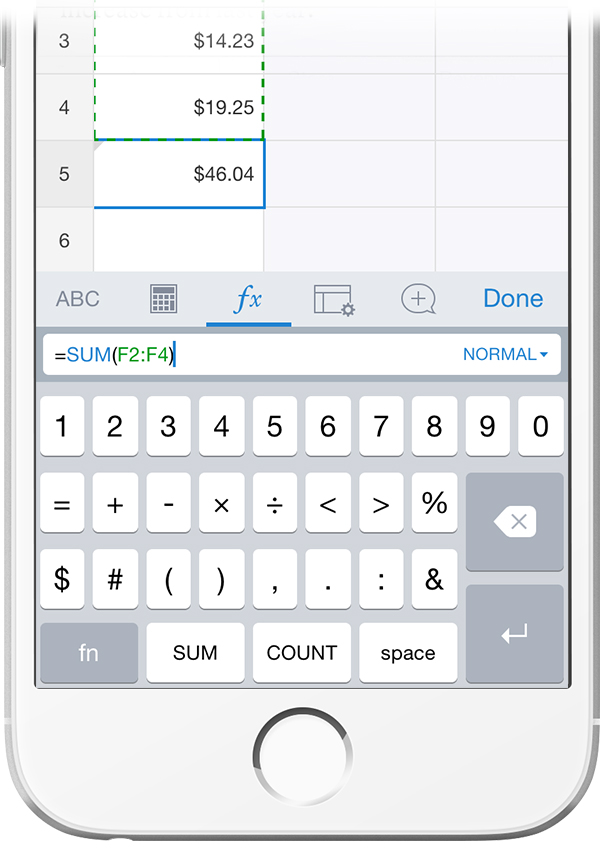Expand the NORMAL dropdown
Viewport: 600px width, 850px height.
[x=506, y=354]
